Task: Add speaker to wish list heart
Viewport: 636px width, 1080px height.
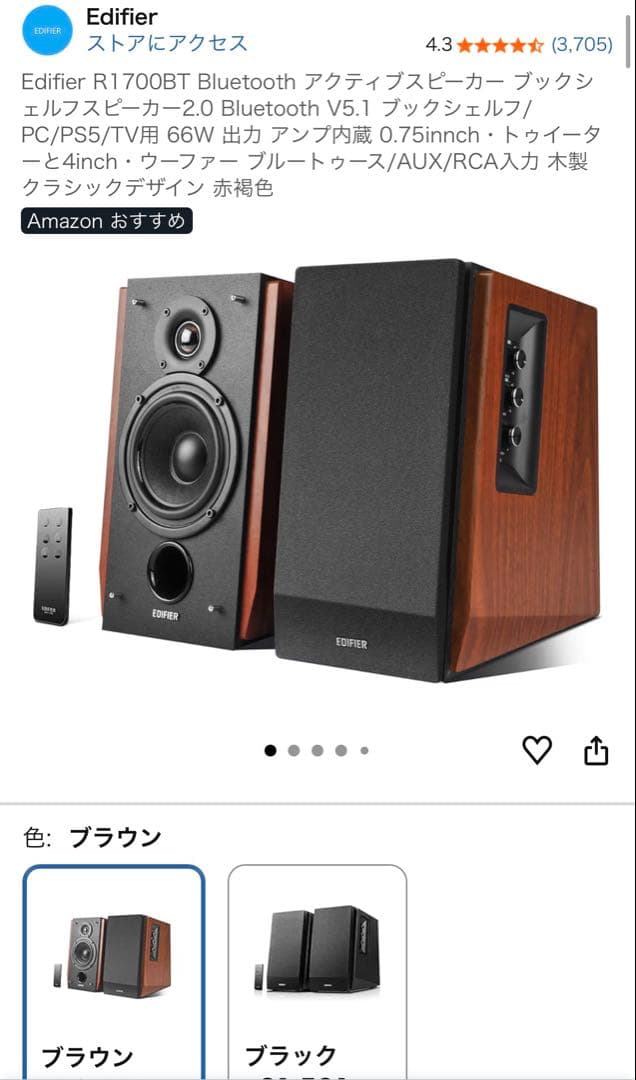Action: [x=537, y=750]
